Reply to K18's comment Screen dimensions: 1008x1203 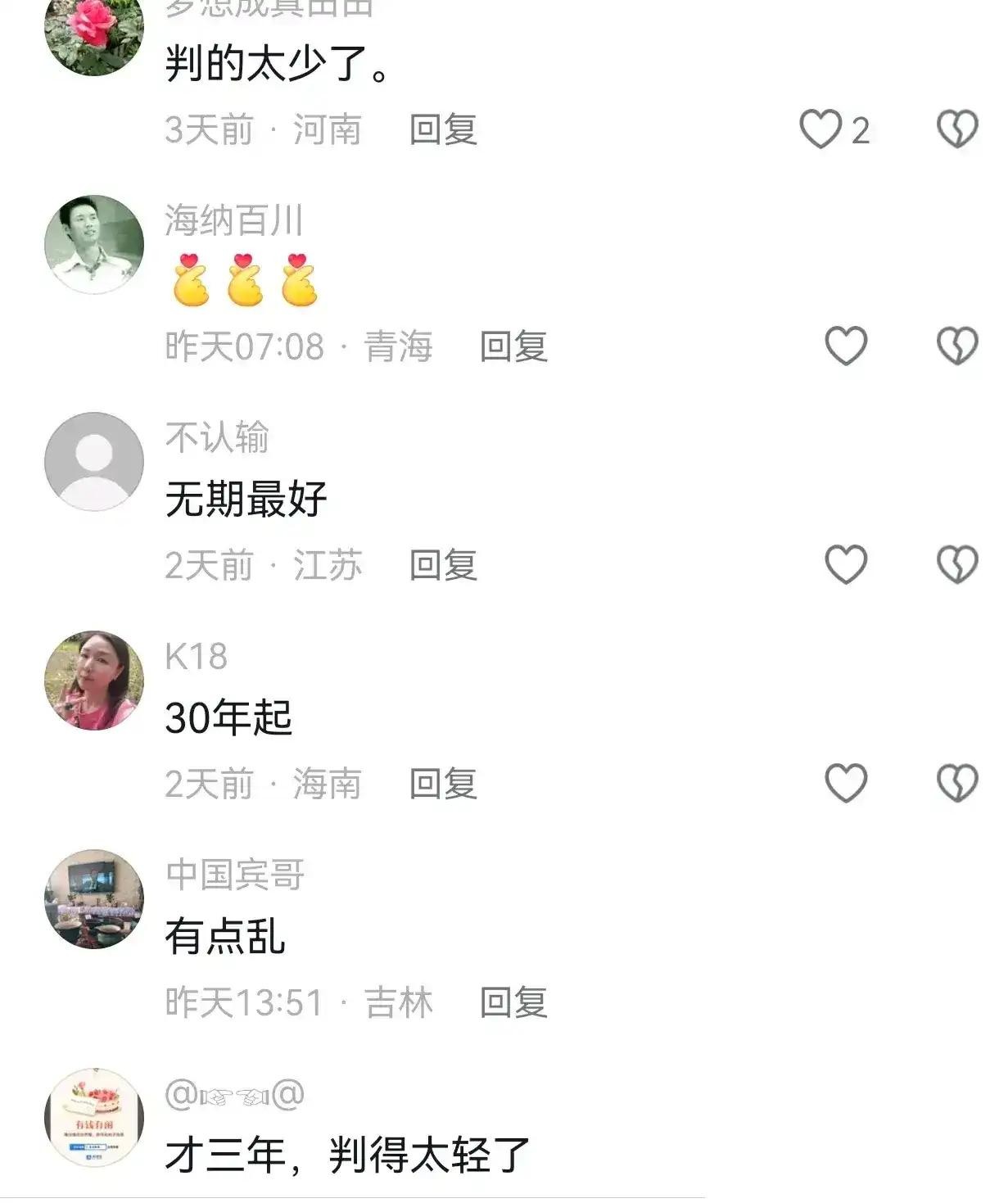(x=443, y=784)
